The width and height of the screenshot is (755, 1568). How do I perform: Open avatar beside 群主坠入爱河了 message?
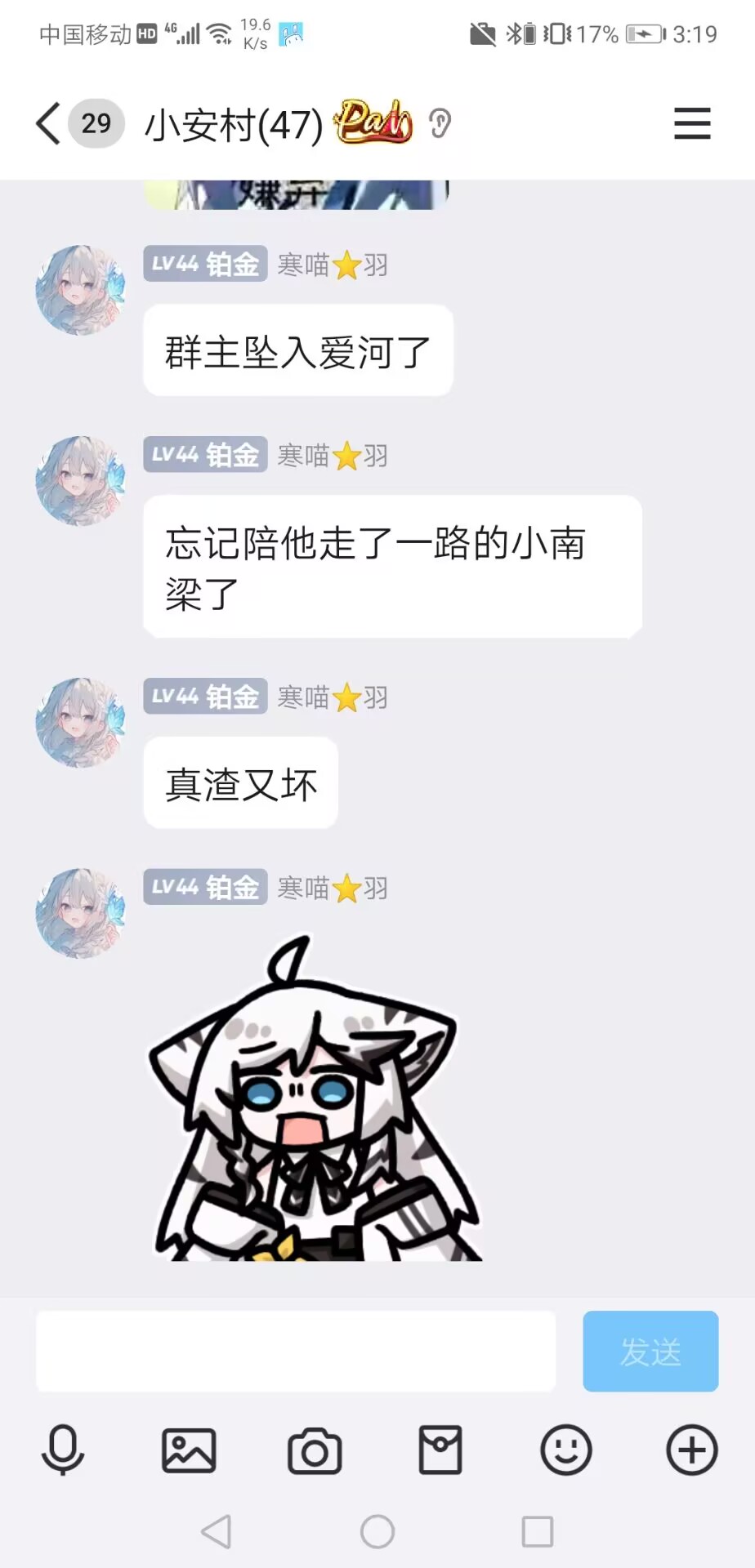pos(80,291)
